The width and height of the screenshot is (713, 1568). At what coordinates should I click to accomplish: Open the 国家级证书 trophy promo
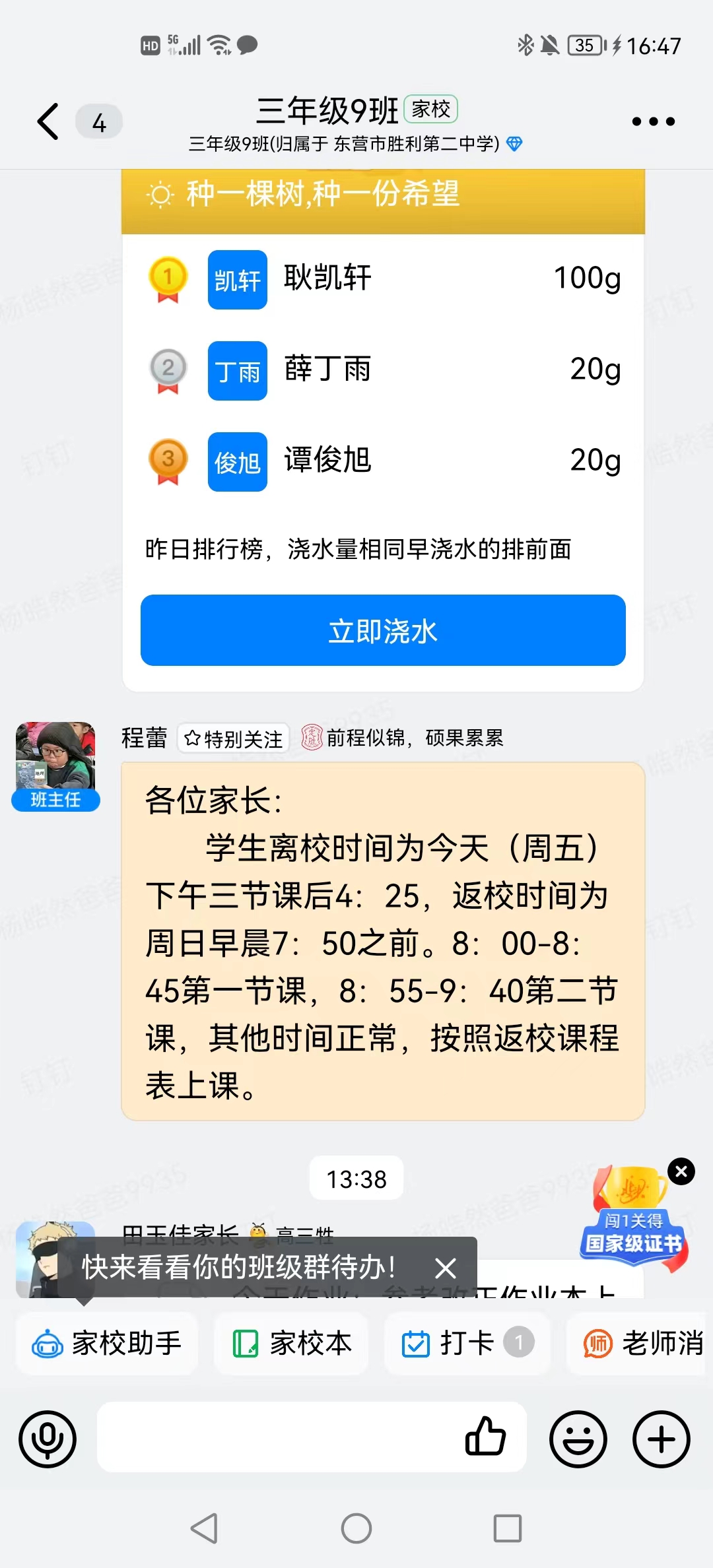point(632,1219)
